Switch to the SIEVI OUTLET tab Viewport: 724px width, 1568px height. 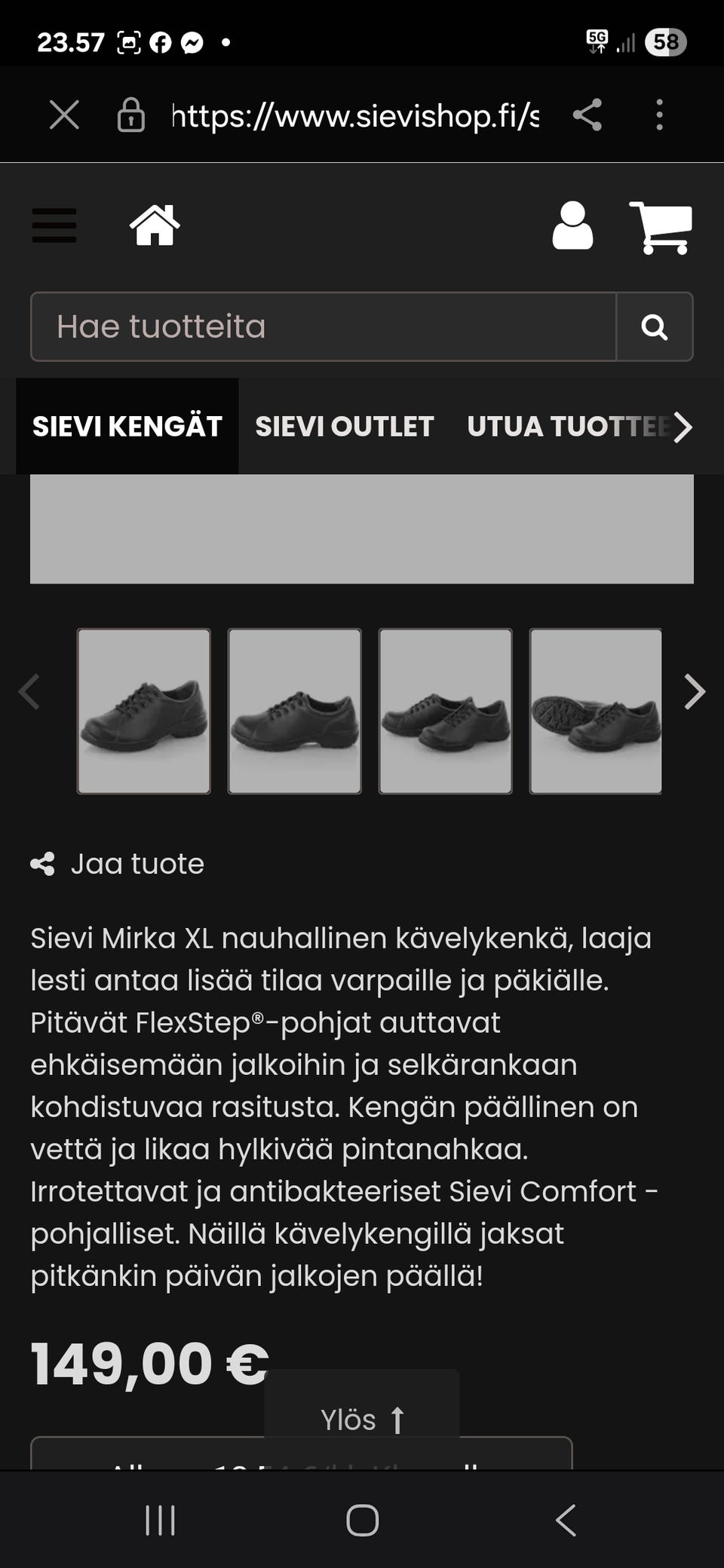(x=344, y=427)
